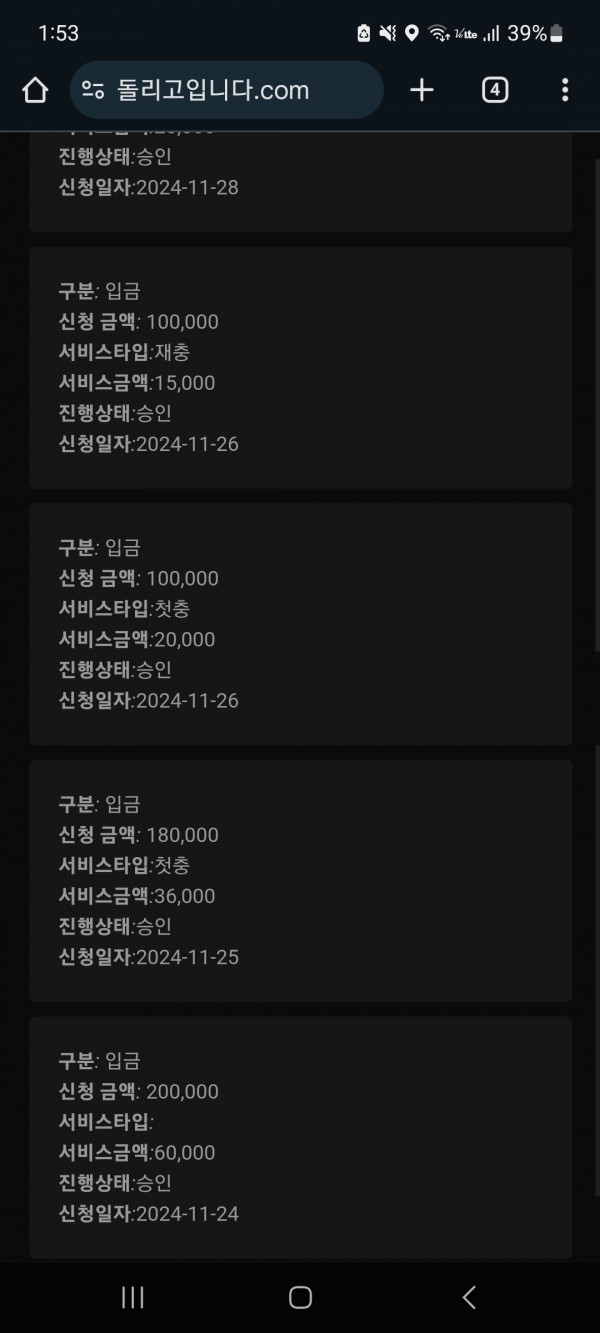
Task: Tap the system back button
Action: pos(469,1297)
